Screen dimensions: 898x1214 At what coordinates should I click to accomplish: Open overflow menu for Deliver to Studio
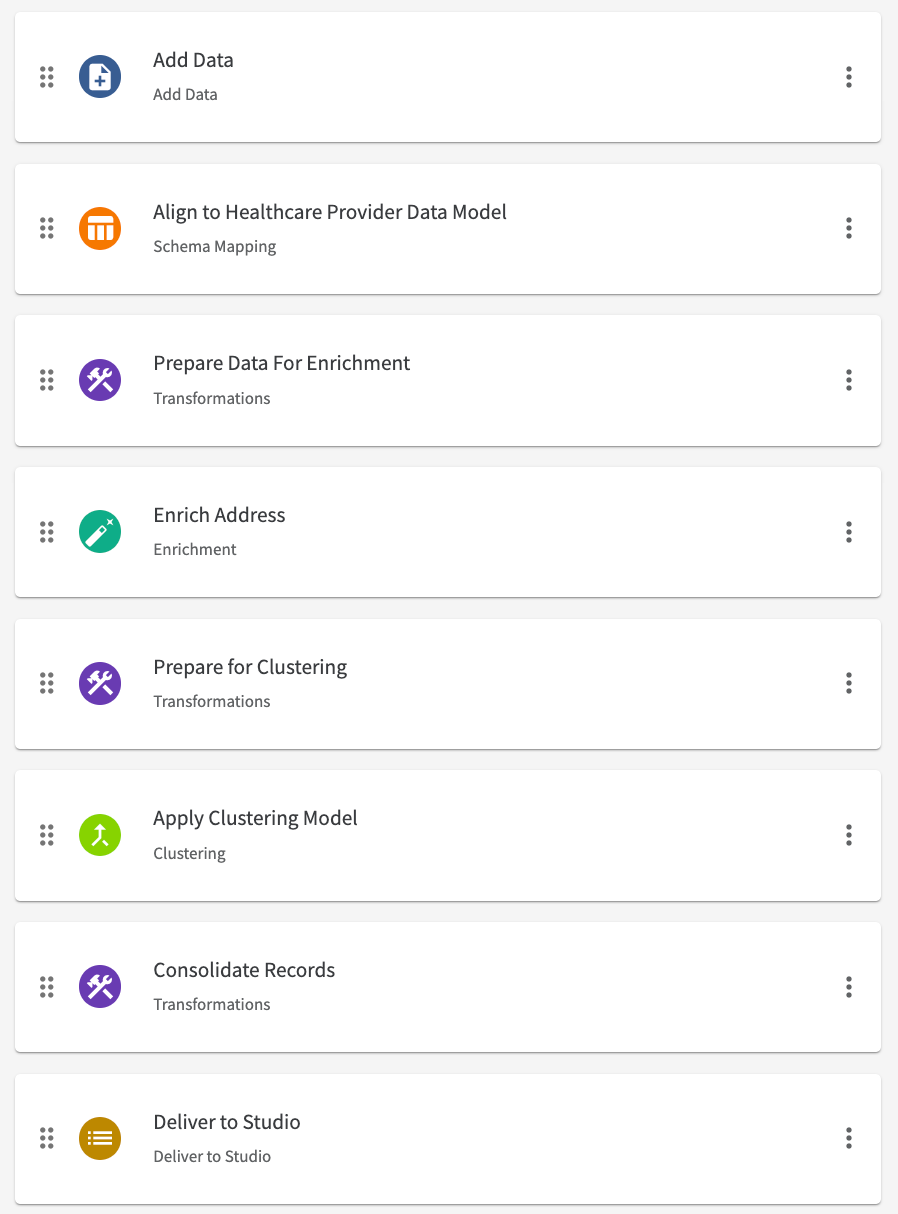tap(848, 1138)
